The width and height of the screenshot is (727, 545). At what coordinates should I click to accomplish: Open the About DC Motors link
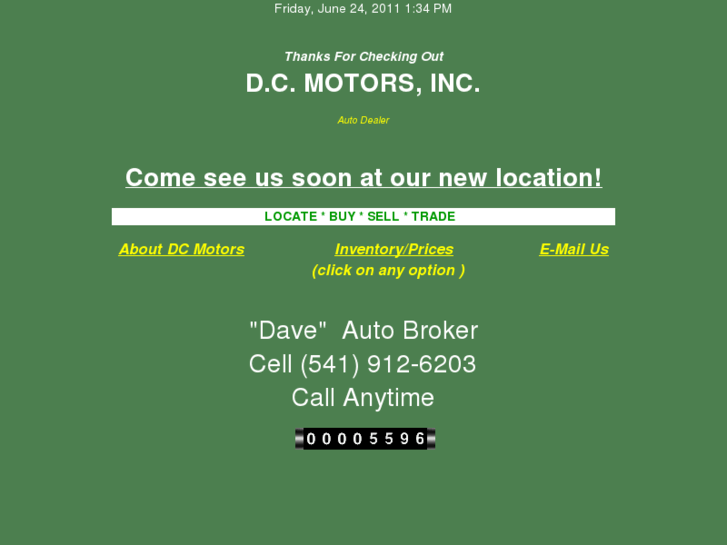pyautogui.click(x=181, y=250)
